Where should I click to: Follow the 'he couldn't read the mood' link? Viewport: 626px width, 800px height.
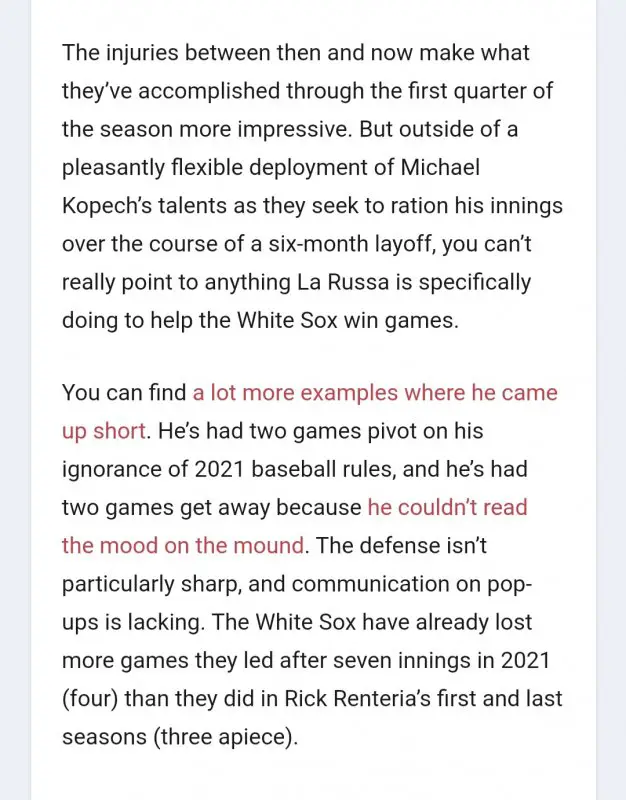click(x=447, y=507)
